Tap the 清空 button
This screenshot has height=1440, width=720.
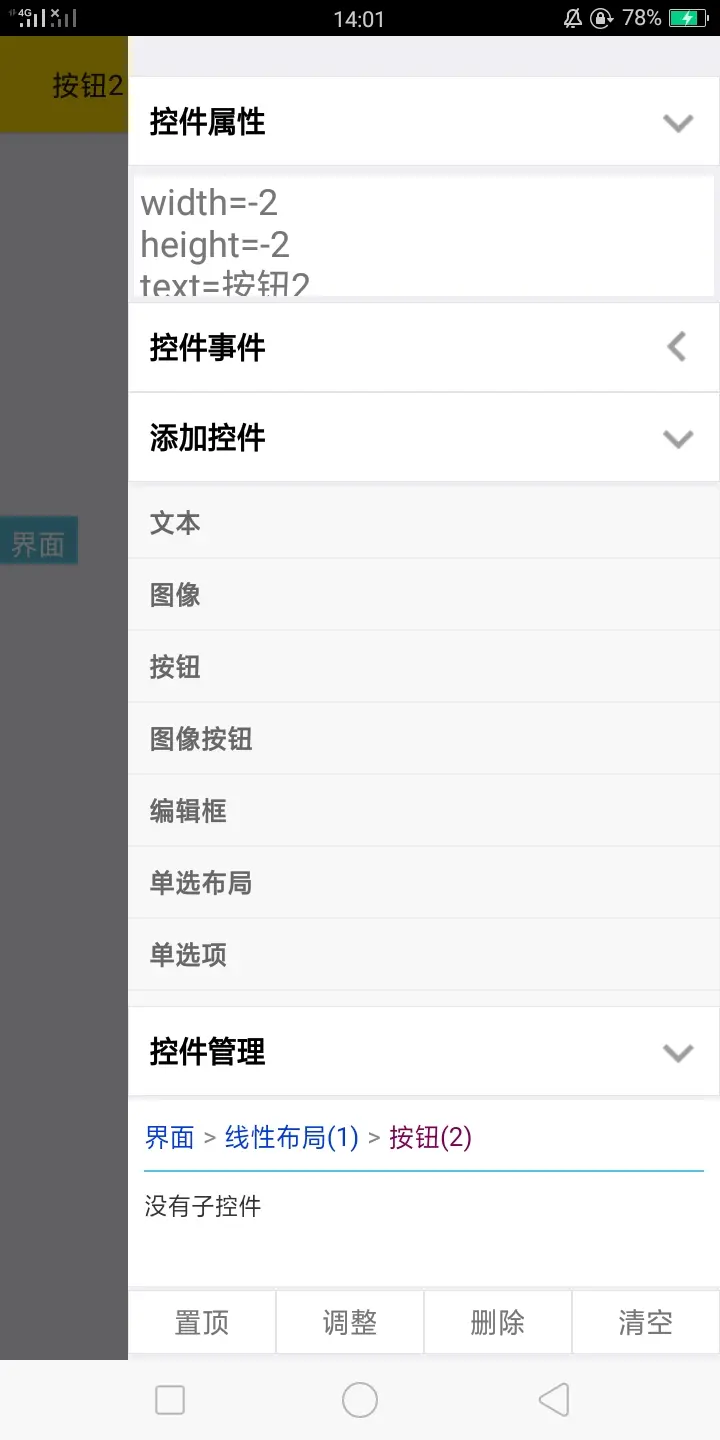645,1322
